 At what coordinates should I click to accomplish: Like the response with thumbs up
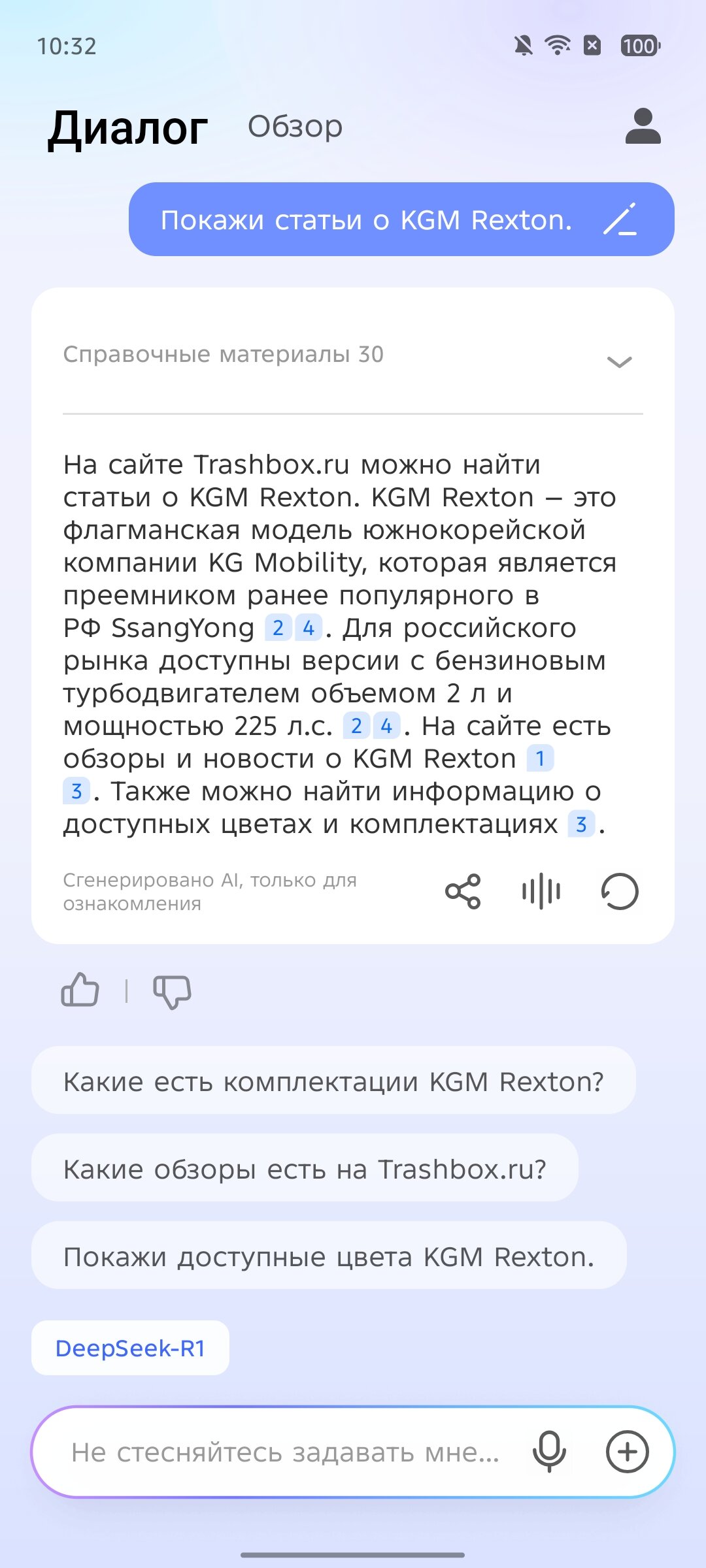tap(80, 990)
